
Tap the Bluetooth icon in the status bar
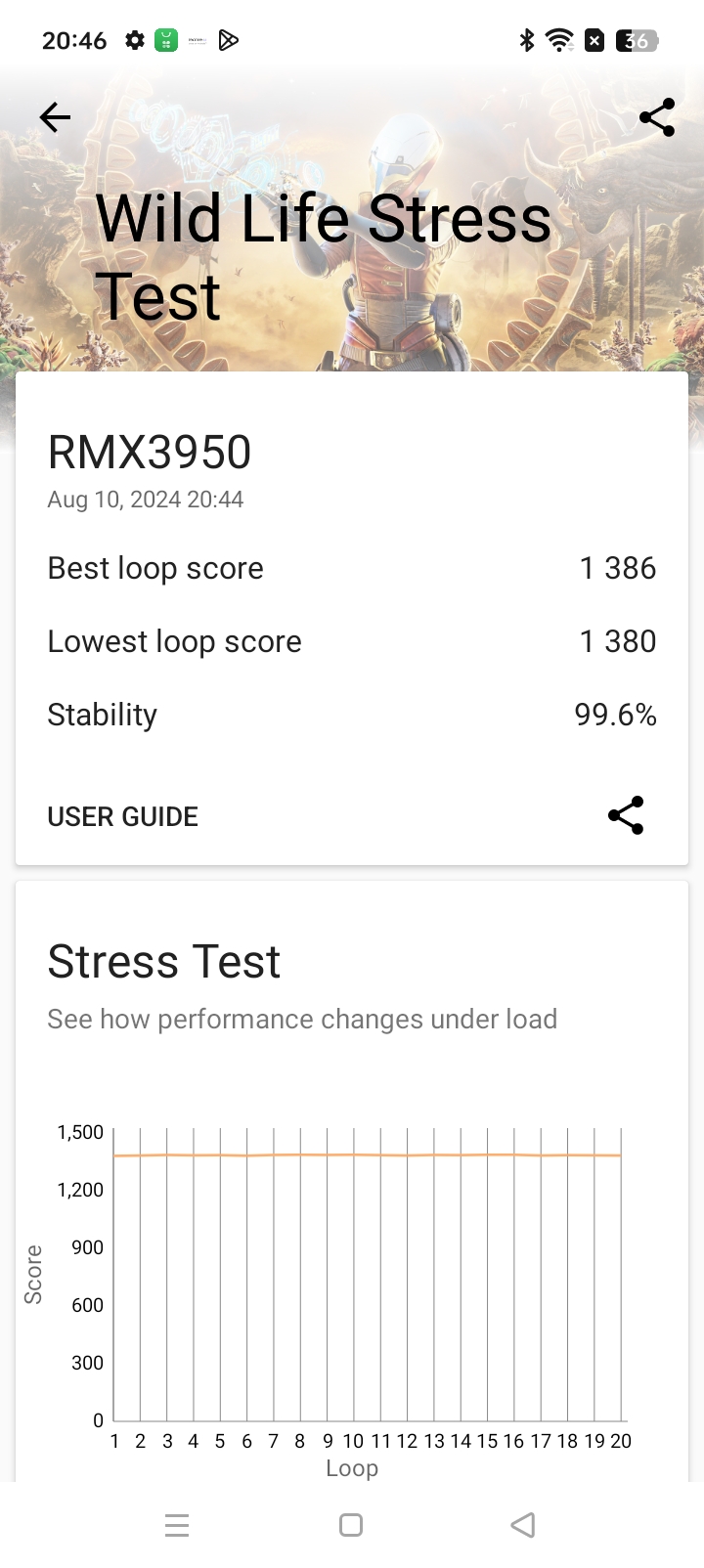point(526,40)
